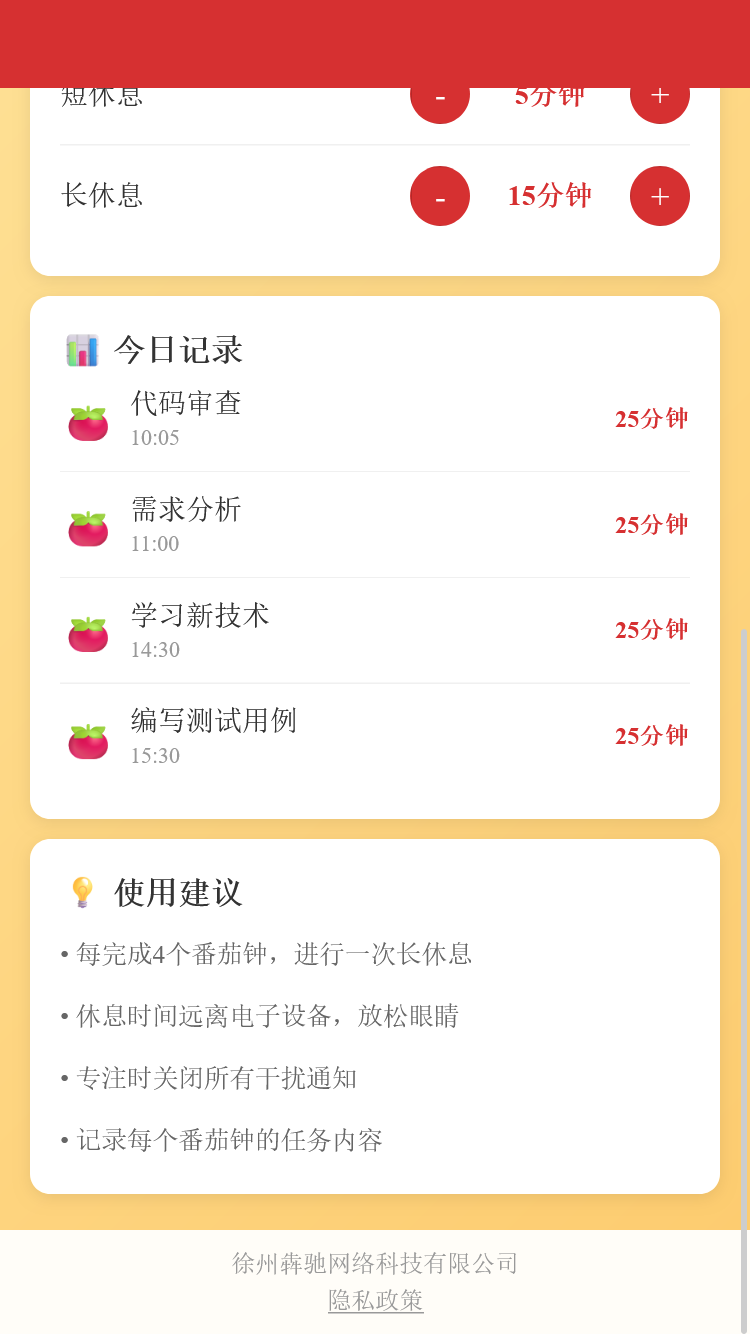Screen dimensions: 752x1336
Task: Click the tomato icon beside 编写测试用例
Action: [x=87, y=735]
